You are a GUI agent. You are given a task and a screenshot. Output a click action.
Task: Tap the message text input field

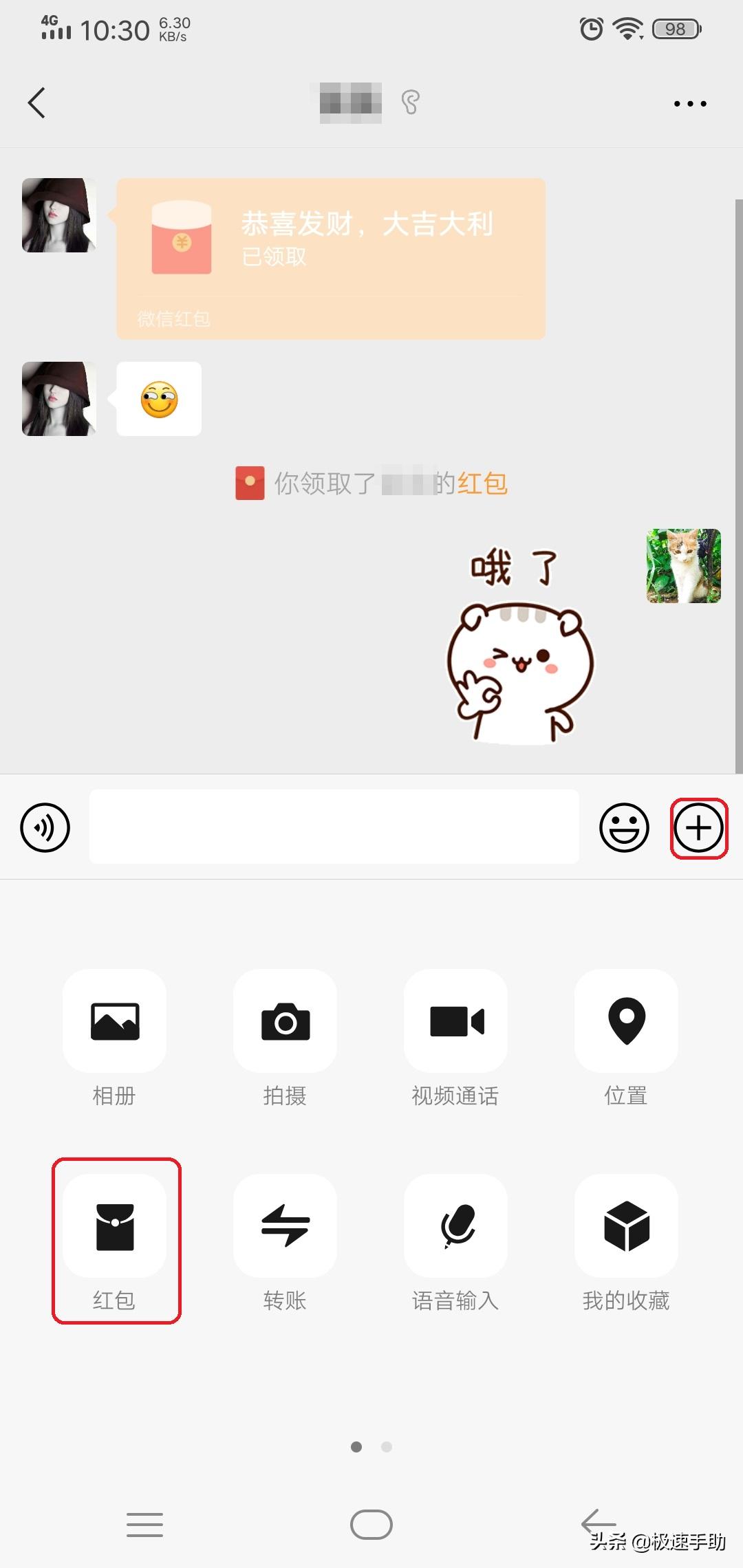click(x=334, y=828)
